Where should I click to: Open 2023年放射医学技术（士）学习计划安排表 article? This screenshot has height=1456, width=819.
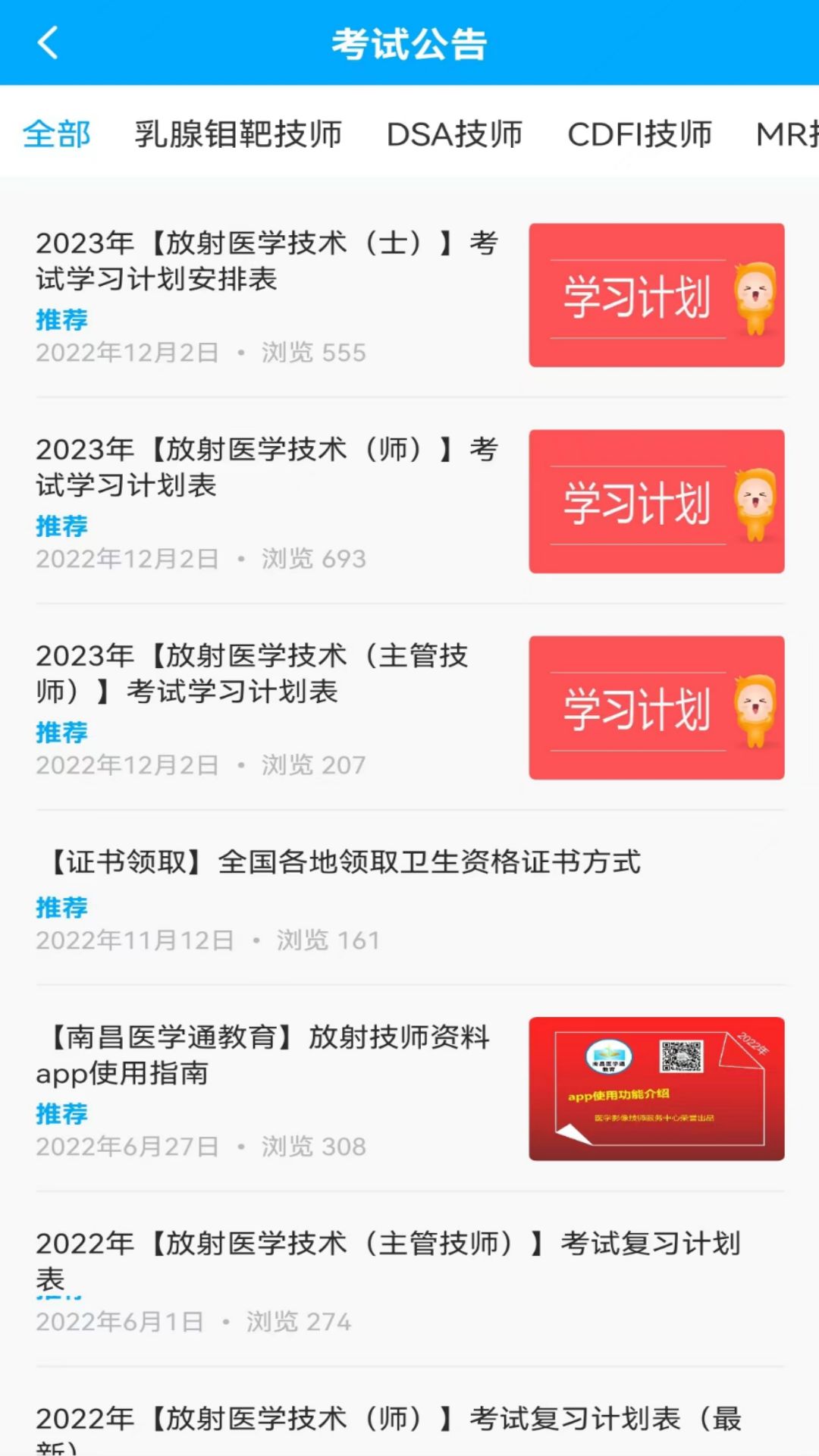click(x=267, y=261)
